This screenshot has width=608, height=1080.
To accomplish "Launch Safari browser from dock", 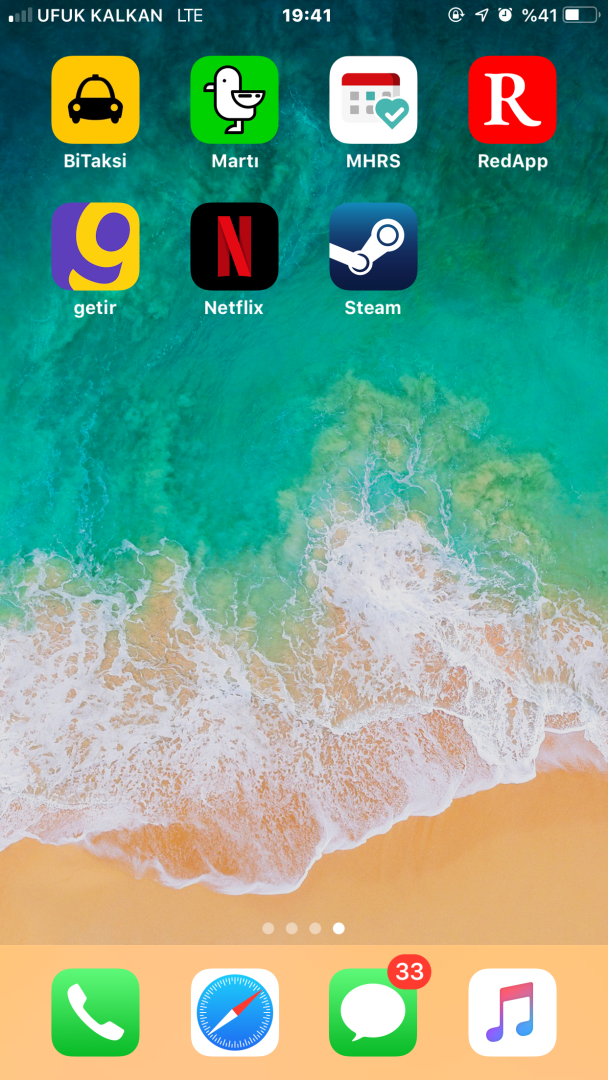I will tap(234, 1012).
